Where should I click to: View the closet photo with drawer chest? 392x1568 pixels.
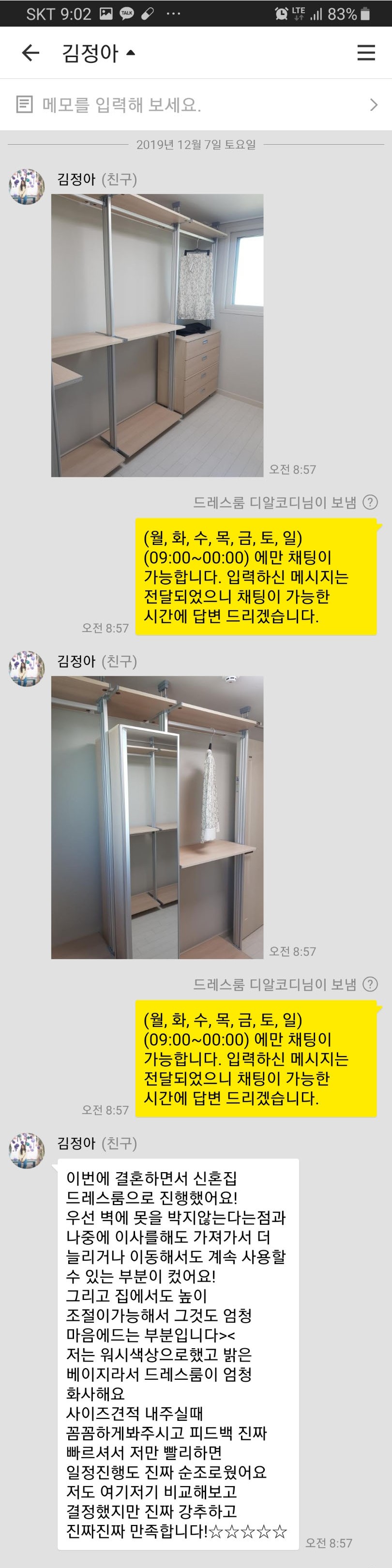click(x=157, y=335)
